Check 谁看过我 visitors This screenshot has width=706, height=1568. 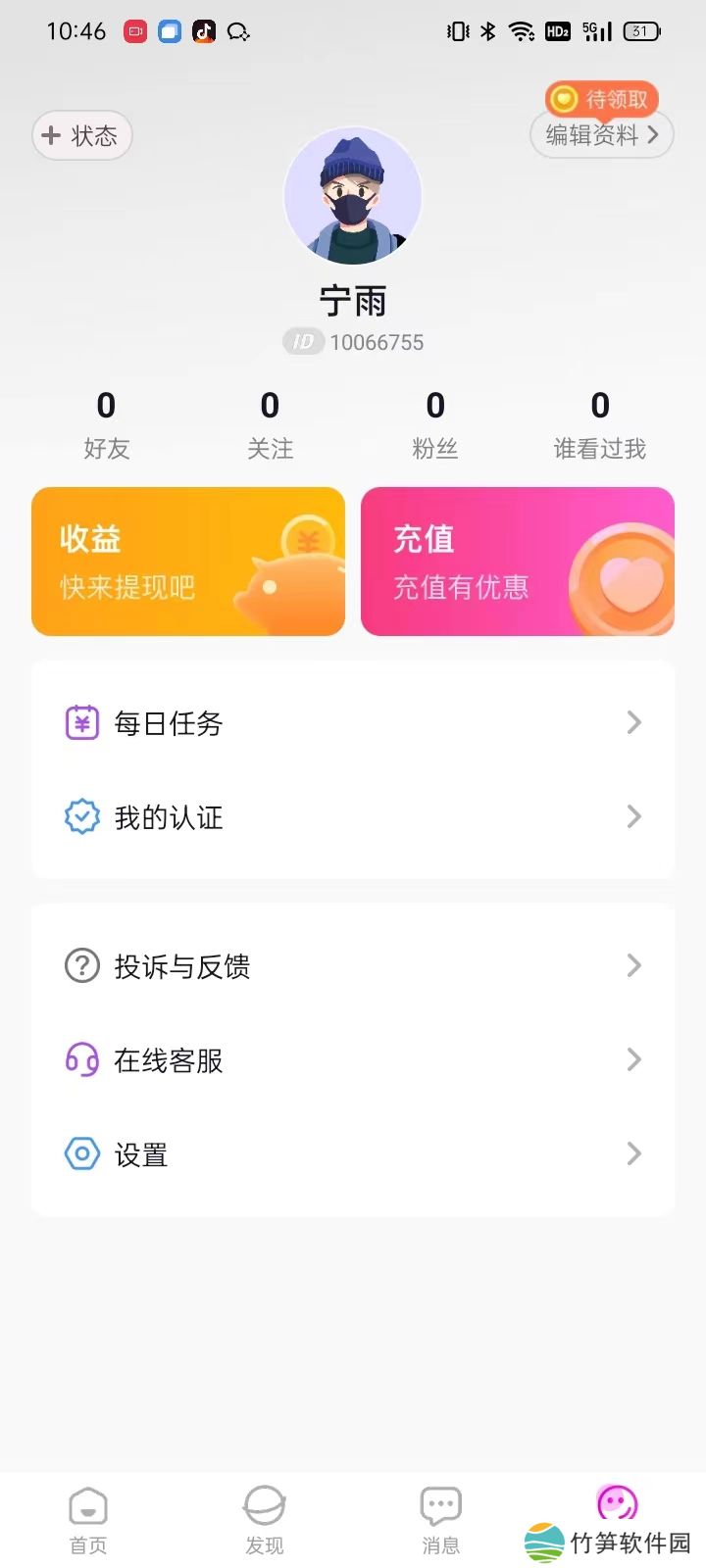(600, 424)
